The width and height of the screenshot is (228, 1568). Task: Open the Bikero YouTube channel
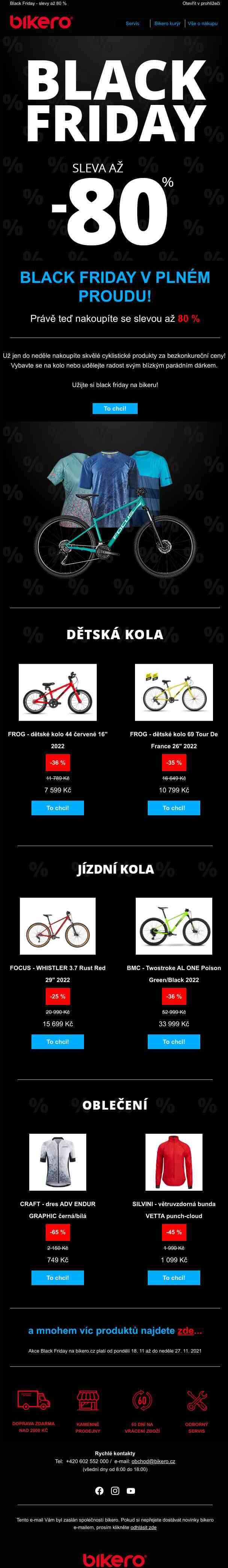130,1491
